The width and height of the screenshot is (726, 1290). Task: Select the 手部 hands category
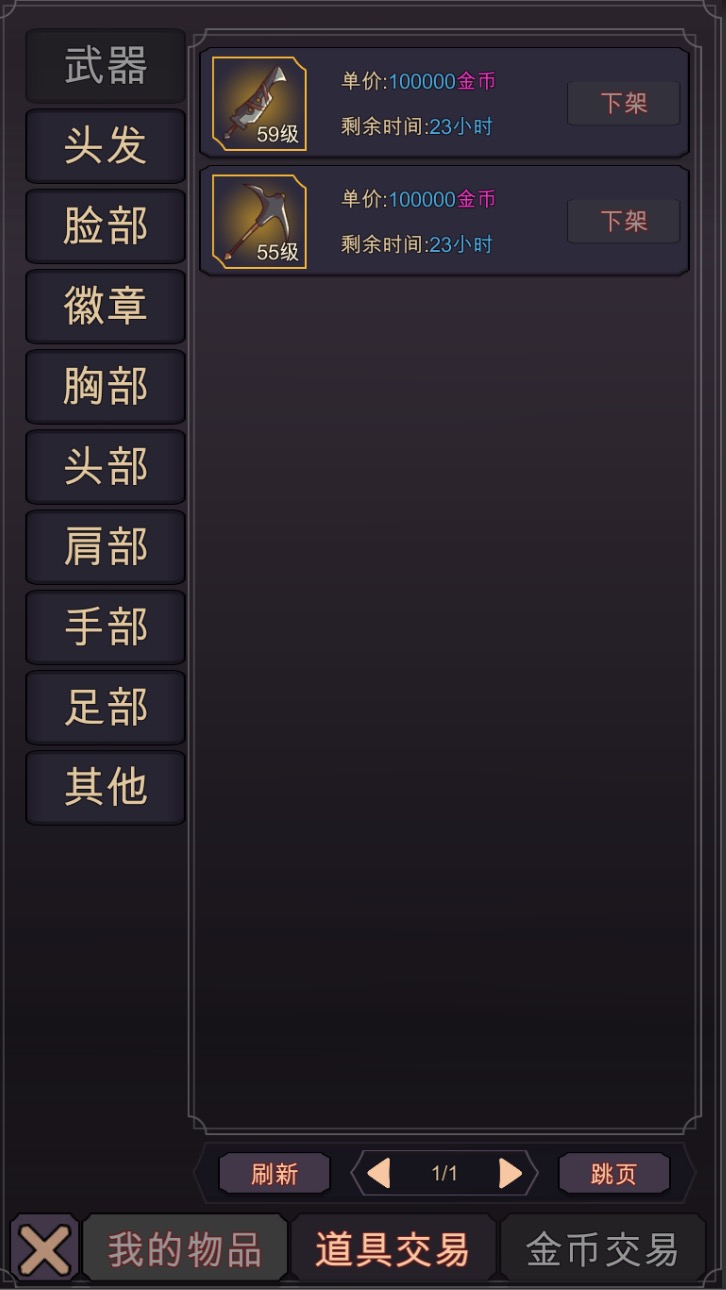pyautogui.click(x=105, y=626)
